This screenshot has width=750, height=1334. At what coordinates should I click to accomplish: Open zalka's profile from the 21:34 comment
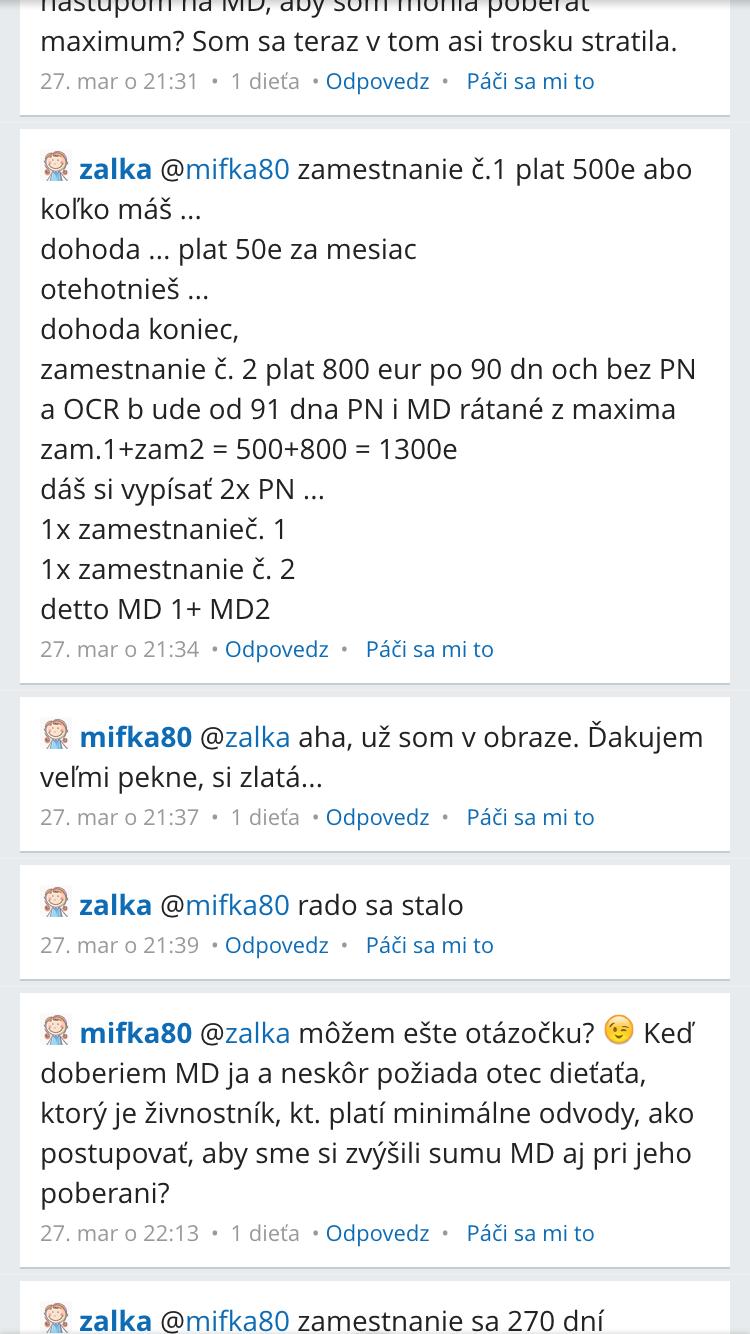[x=115, y=169]
